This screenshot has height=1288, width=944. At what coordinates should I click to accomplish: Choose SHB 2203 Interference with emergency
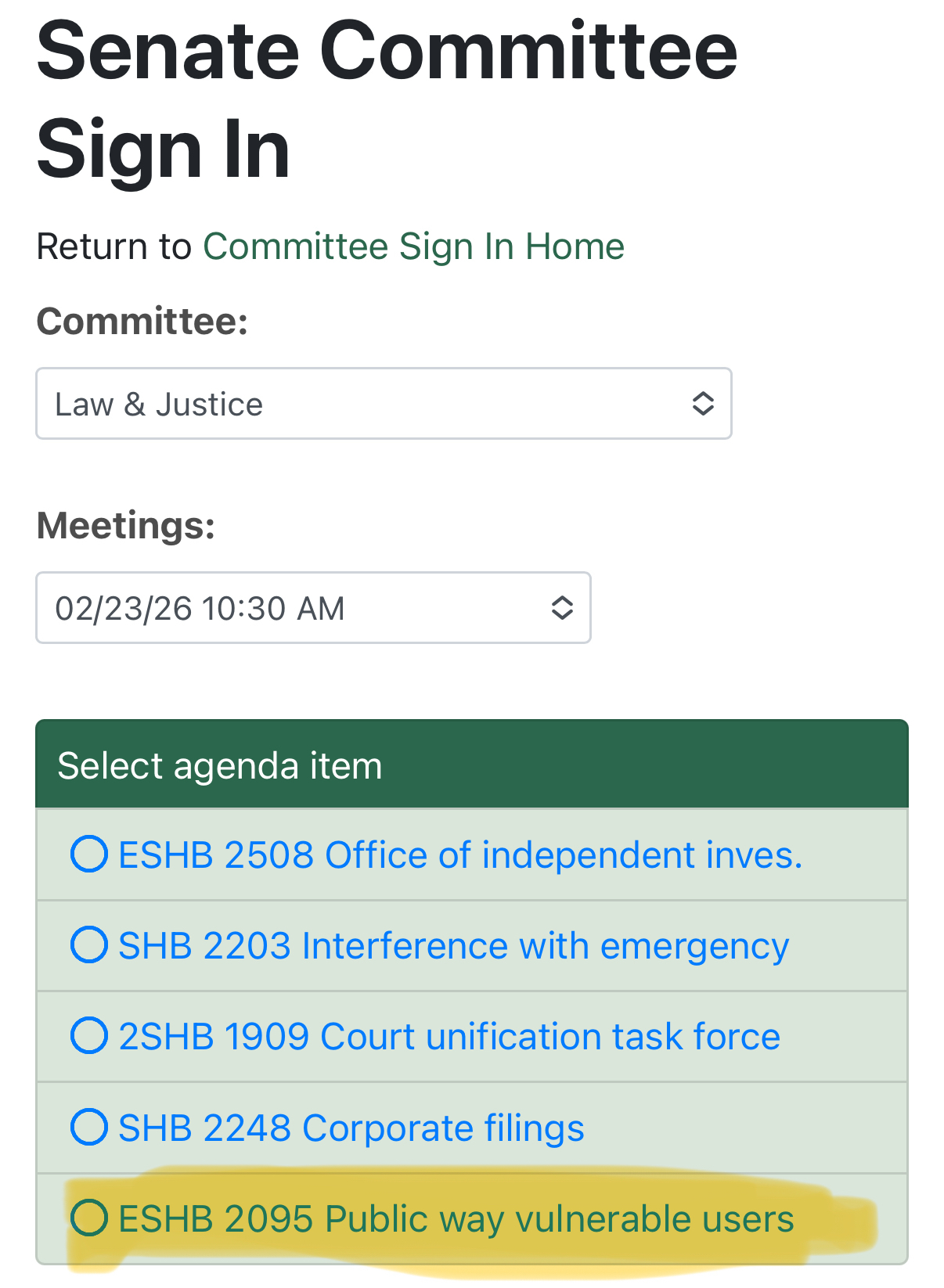click(x=89, y=944)
